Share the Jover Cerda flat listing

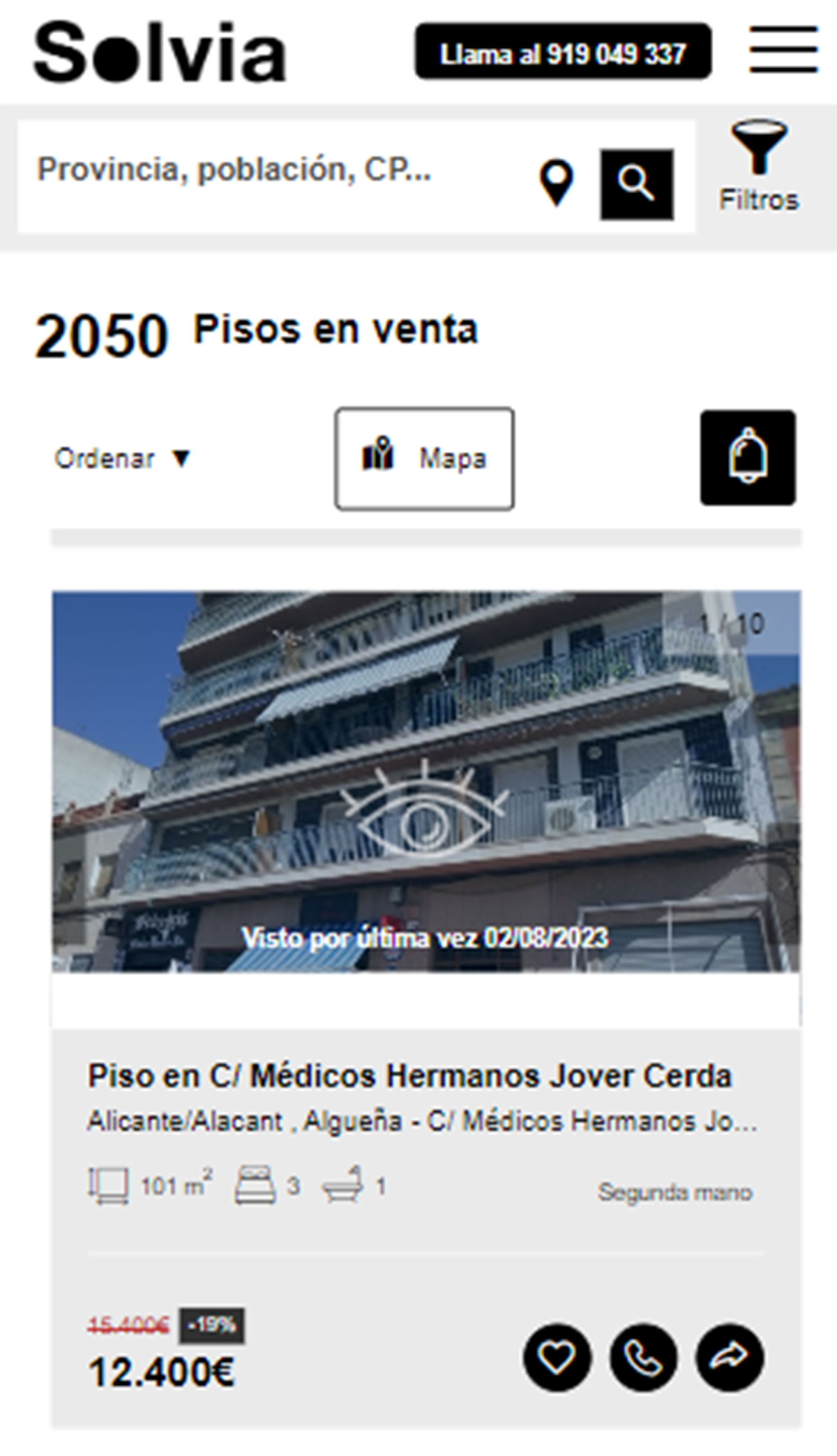coord(729,1357)
